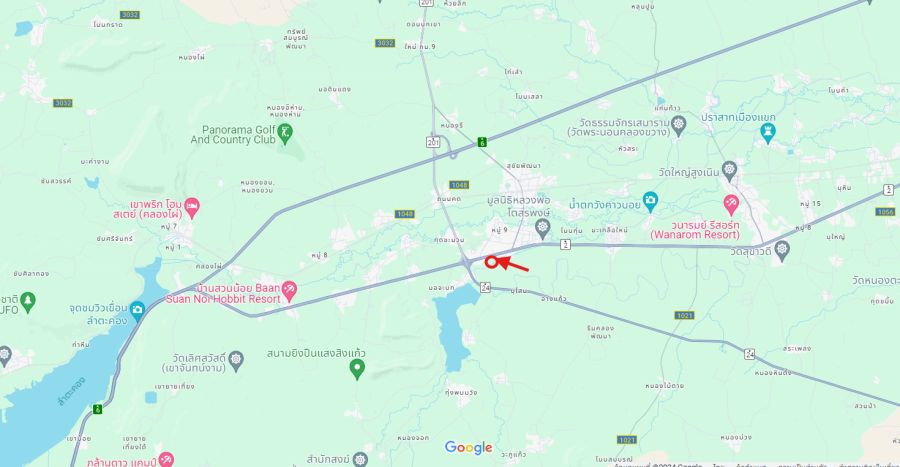This screenshot has height=467, width=900.
Task: Select the กลิ่นดาว แคมป์ camping pin
Action: (166, 459)
